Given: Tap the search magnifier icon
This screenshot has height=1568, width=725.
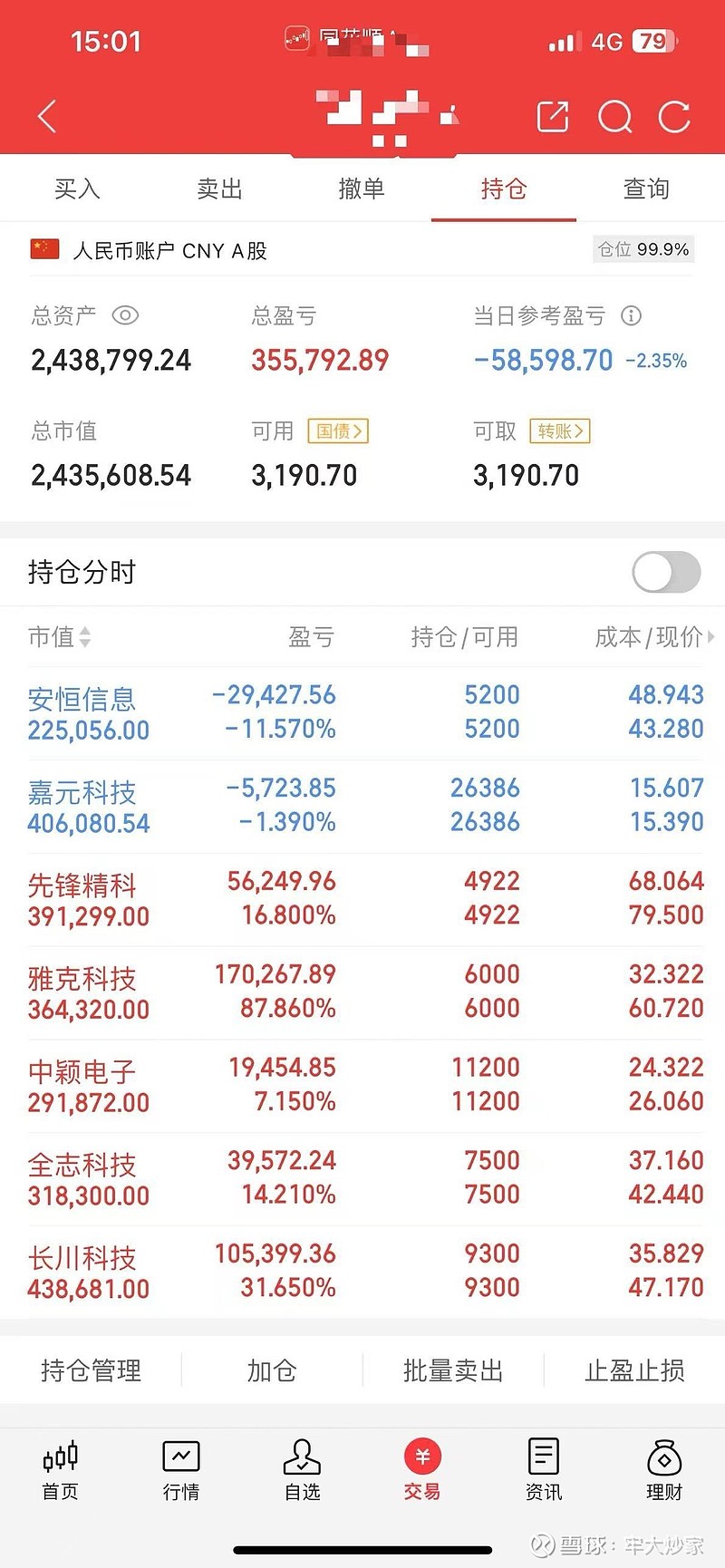Looking at the screenshot, I should coord(614,116).
